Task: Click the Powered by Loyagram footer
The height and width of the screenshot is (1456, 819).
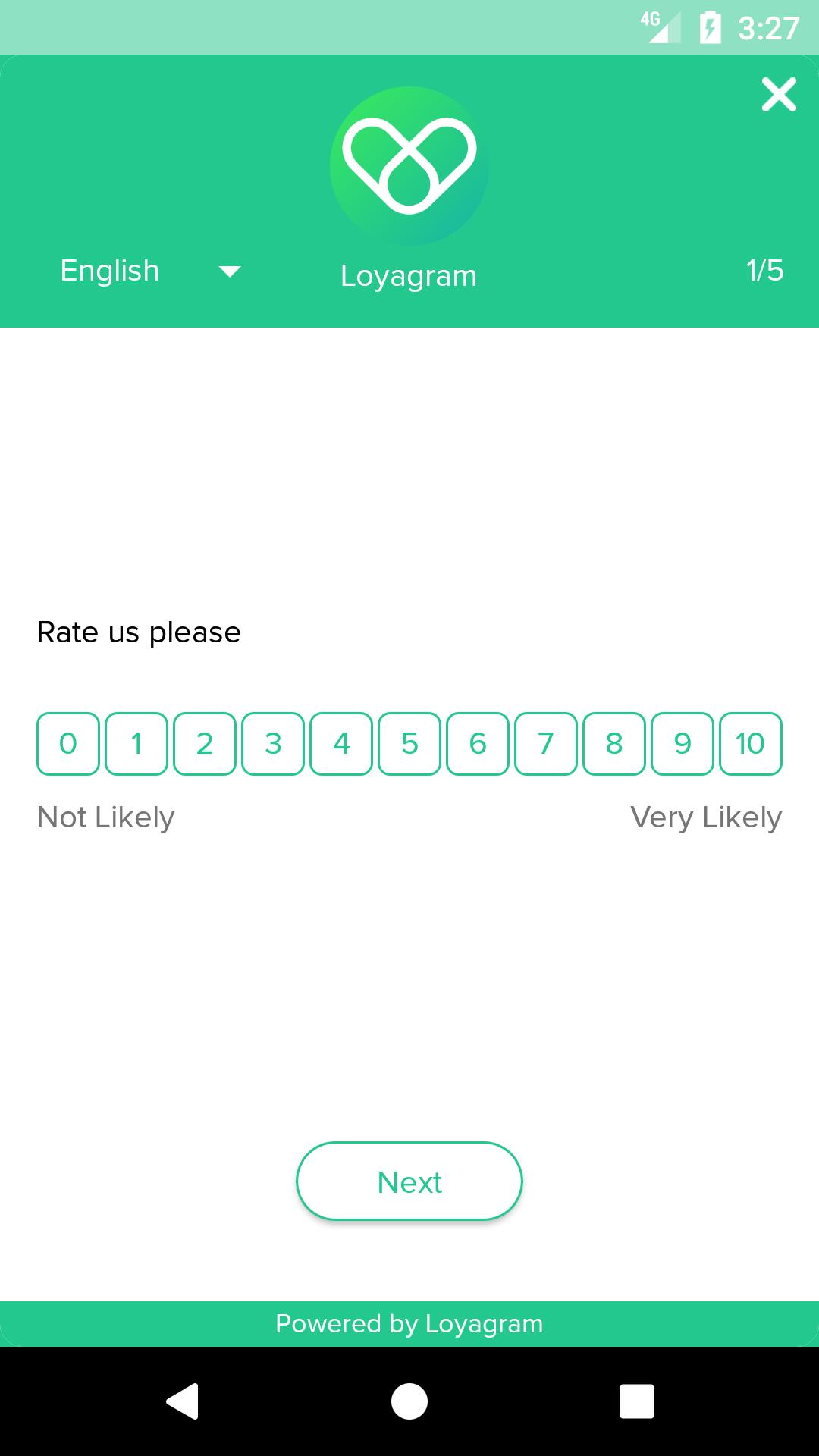Action: [x=409, y=1323]
